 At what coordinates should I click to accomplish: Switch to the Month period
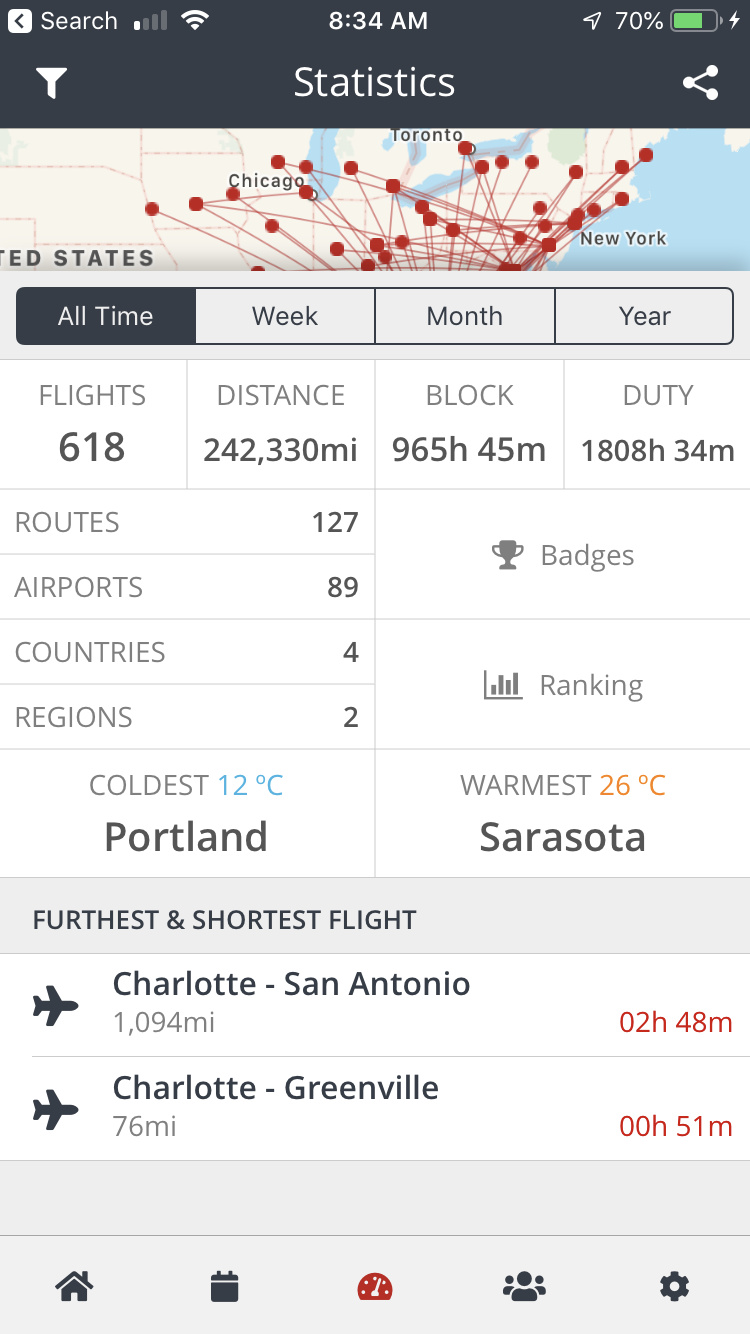(x=465, y=316)
